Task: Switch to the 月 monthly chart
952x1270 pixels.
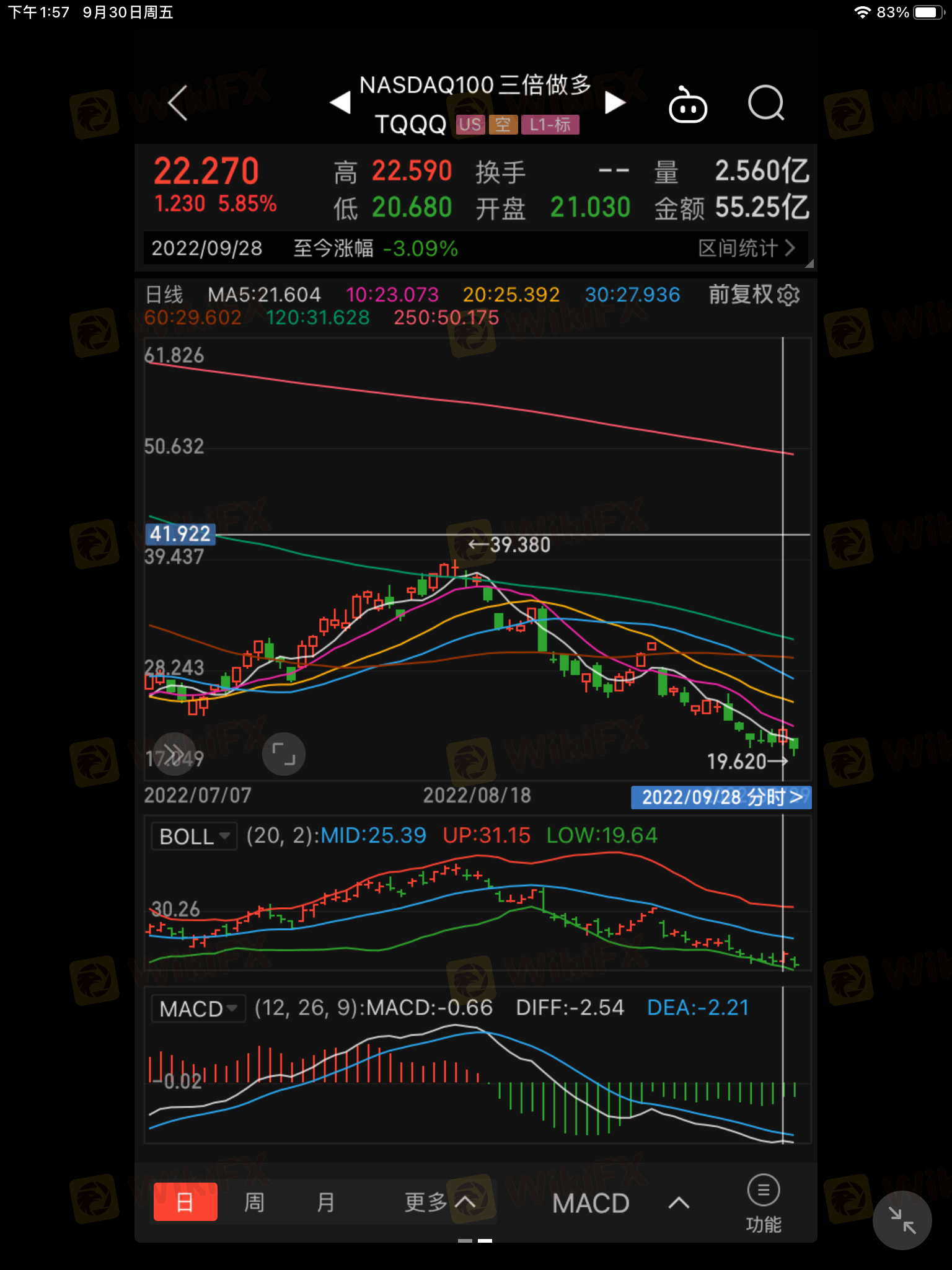Action: point(325,1202)
